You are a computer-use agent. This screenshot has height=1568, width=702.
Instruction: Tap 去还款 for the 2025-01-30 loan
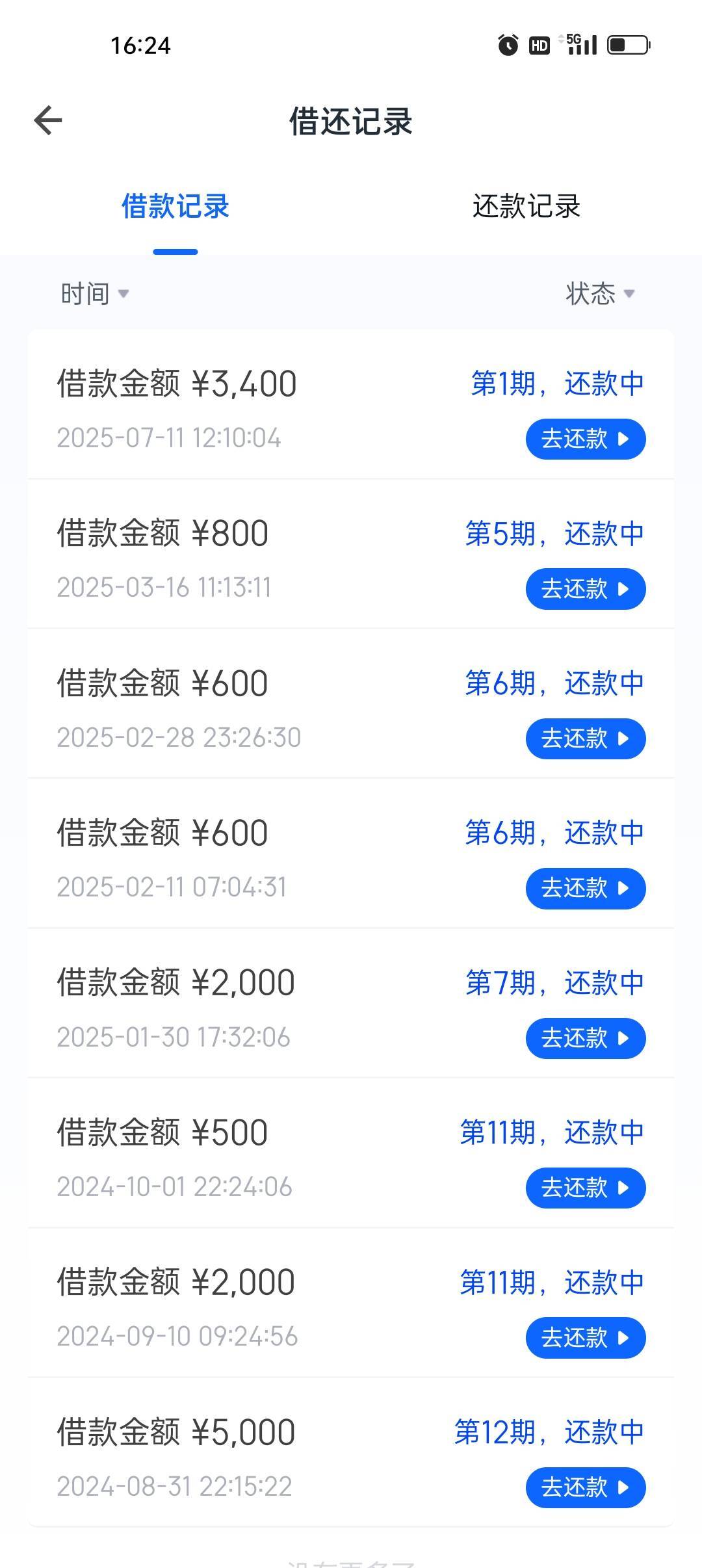coord(586,1038)
